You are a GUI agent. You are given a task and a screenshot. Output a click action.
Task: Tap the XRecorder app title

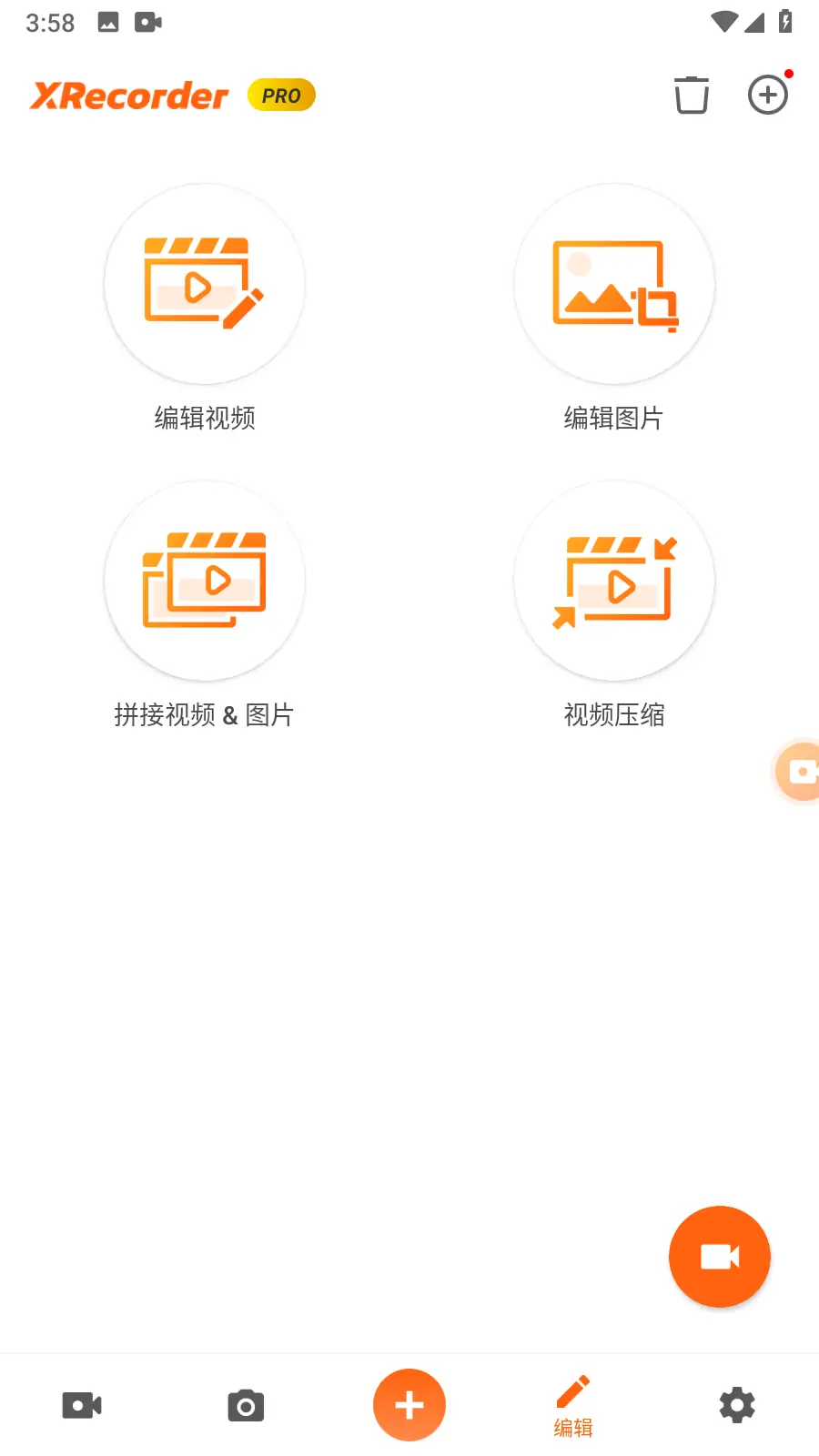tap(129, 95)
